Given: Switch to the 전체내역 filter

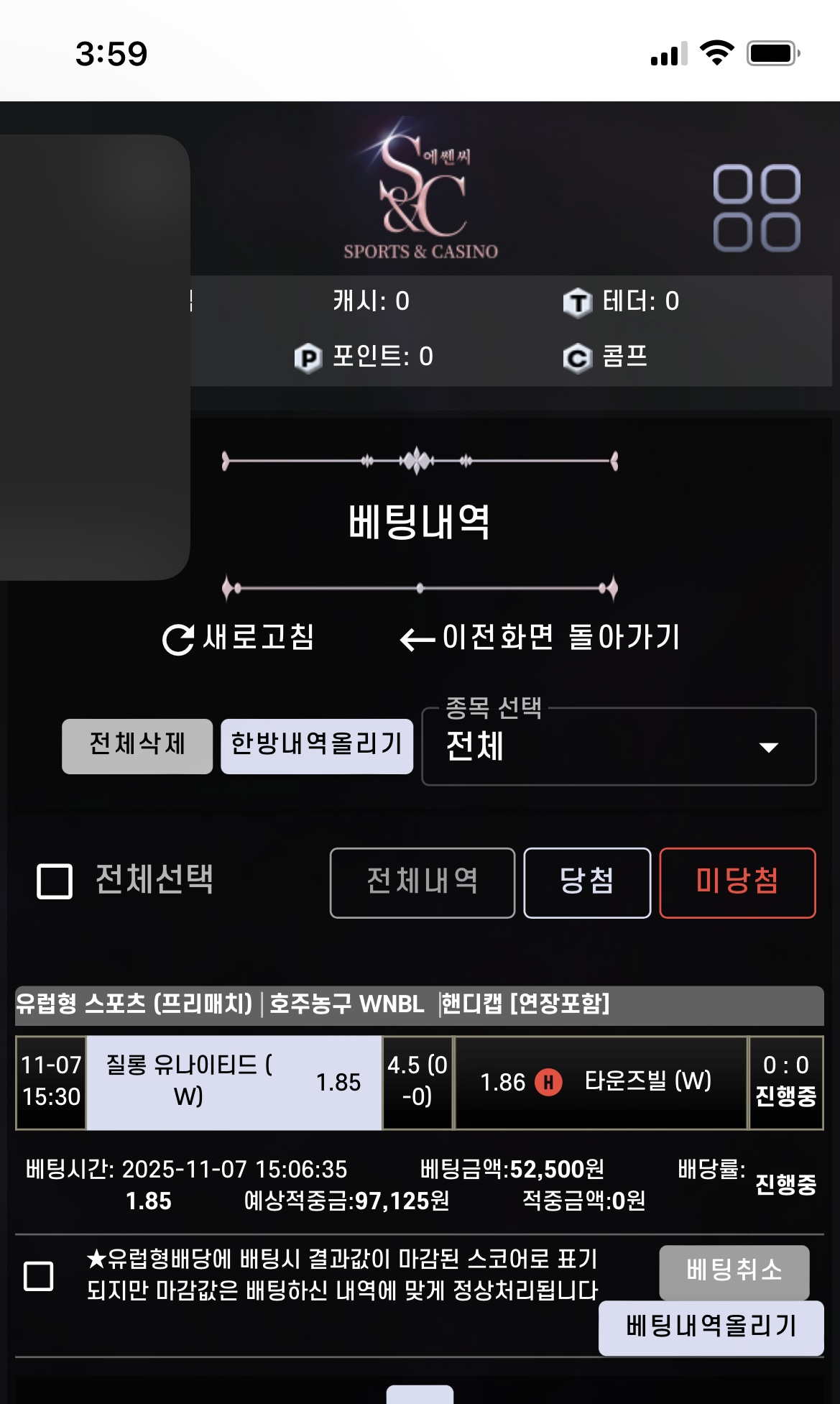Looking at the screenshot, I should coord(423,883).
